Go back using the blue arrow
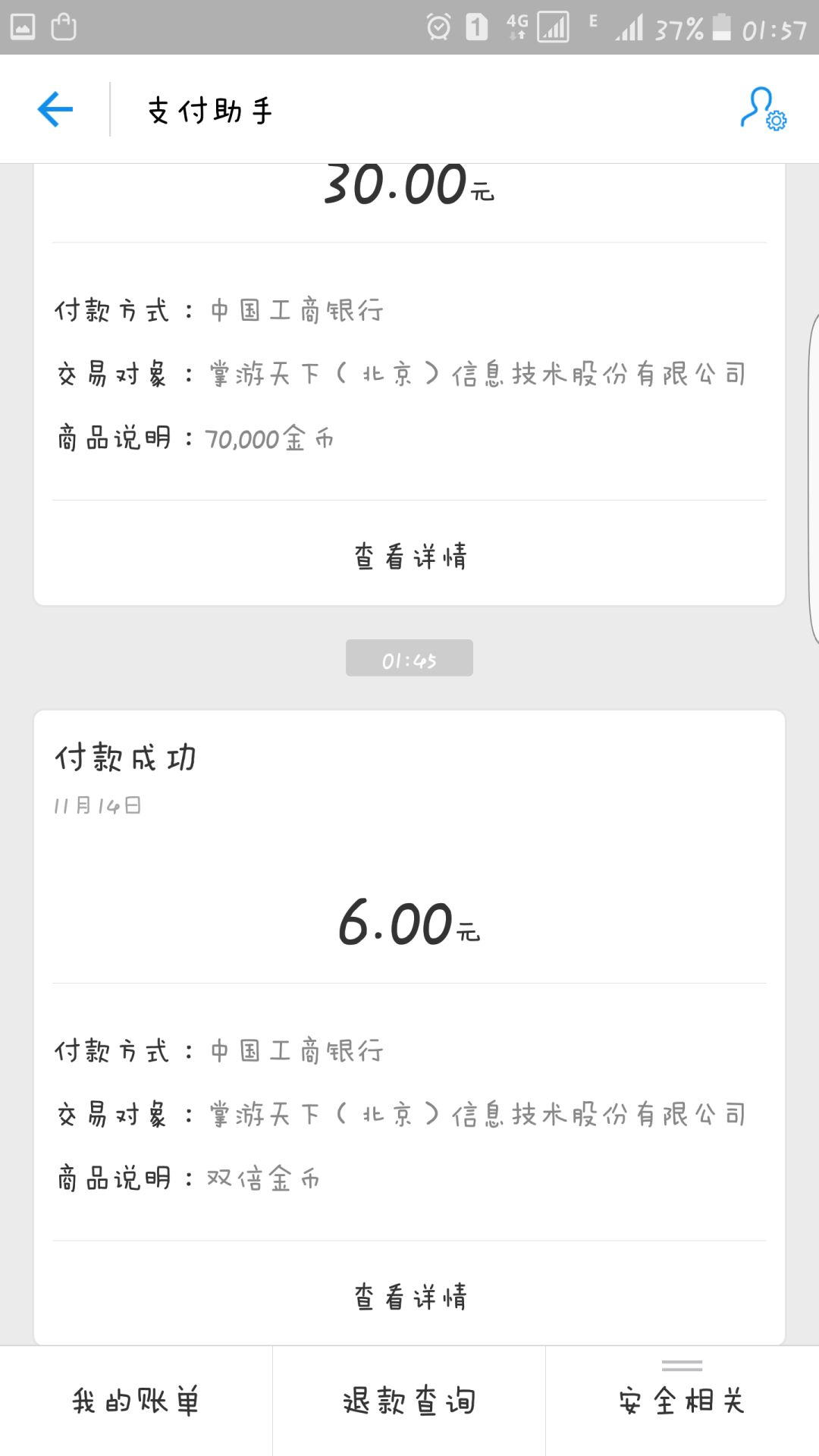The image size is (819, 1456). (x=55, y=109)
